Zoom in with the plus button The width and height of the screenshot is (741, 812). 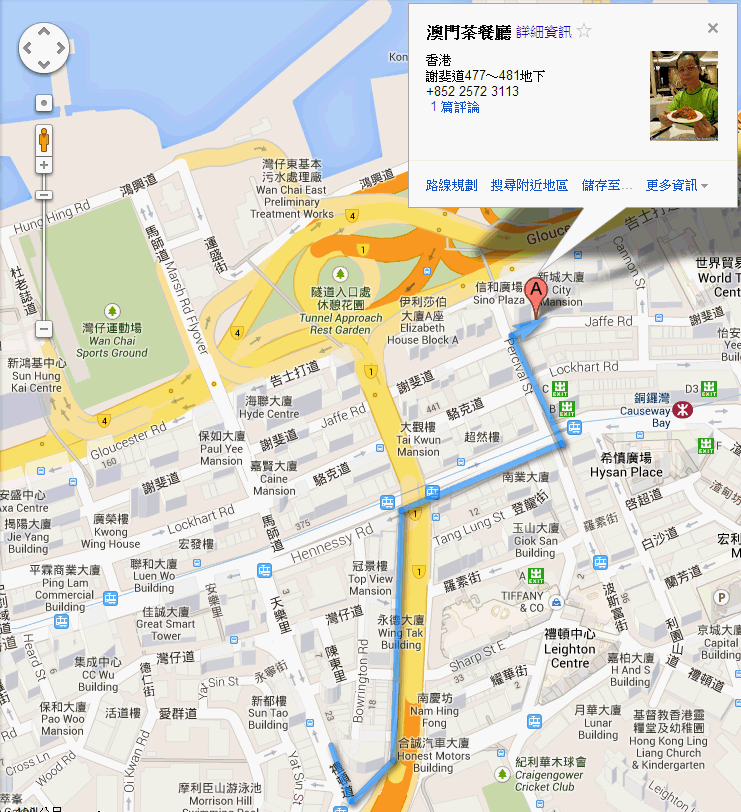44,164
